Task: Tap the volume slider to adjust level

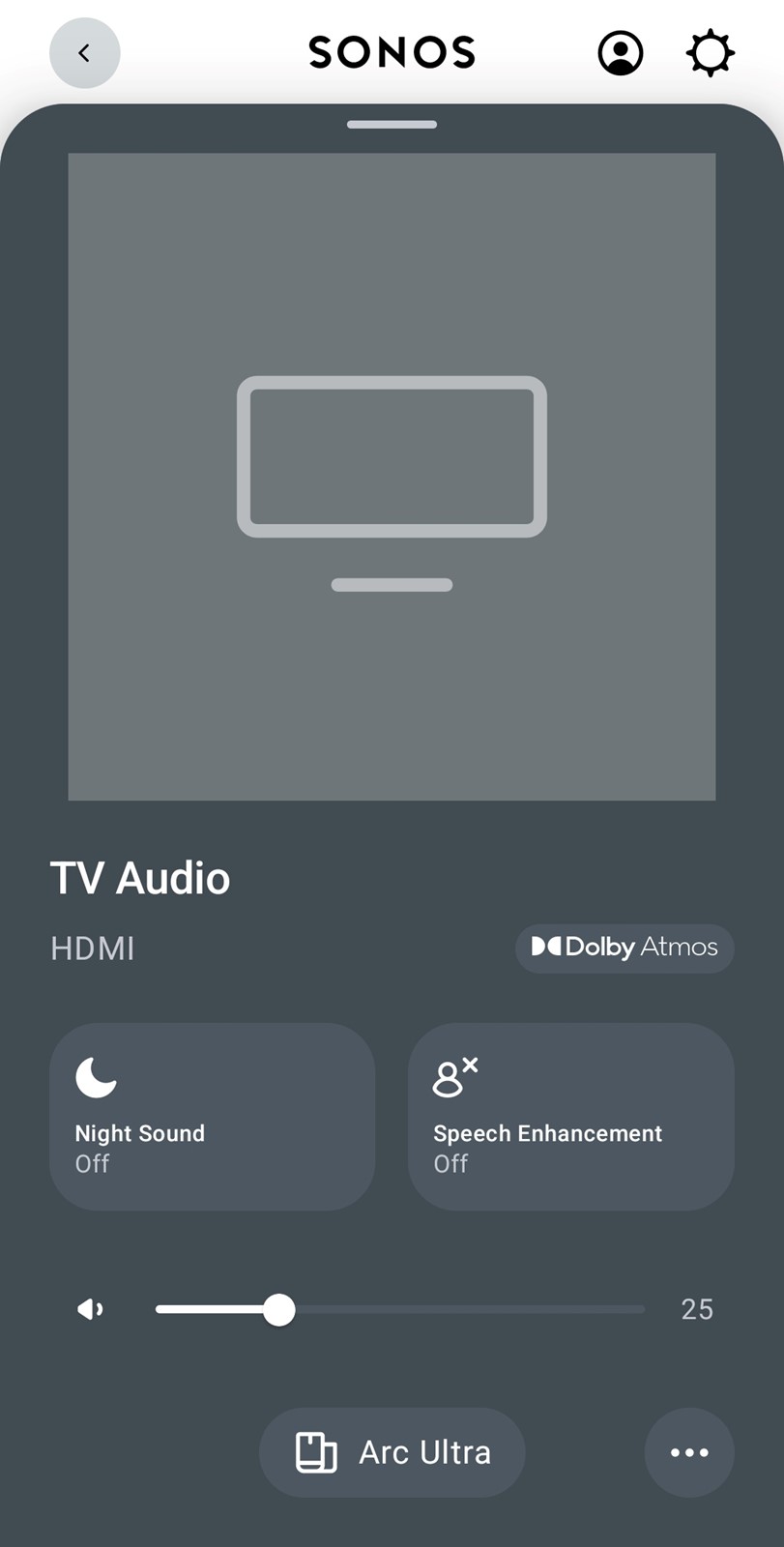Action: 400,1309
